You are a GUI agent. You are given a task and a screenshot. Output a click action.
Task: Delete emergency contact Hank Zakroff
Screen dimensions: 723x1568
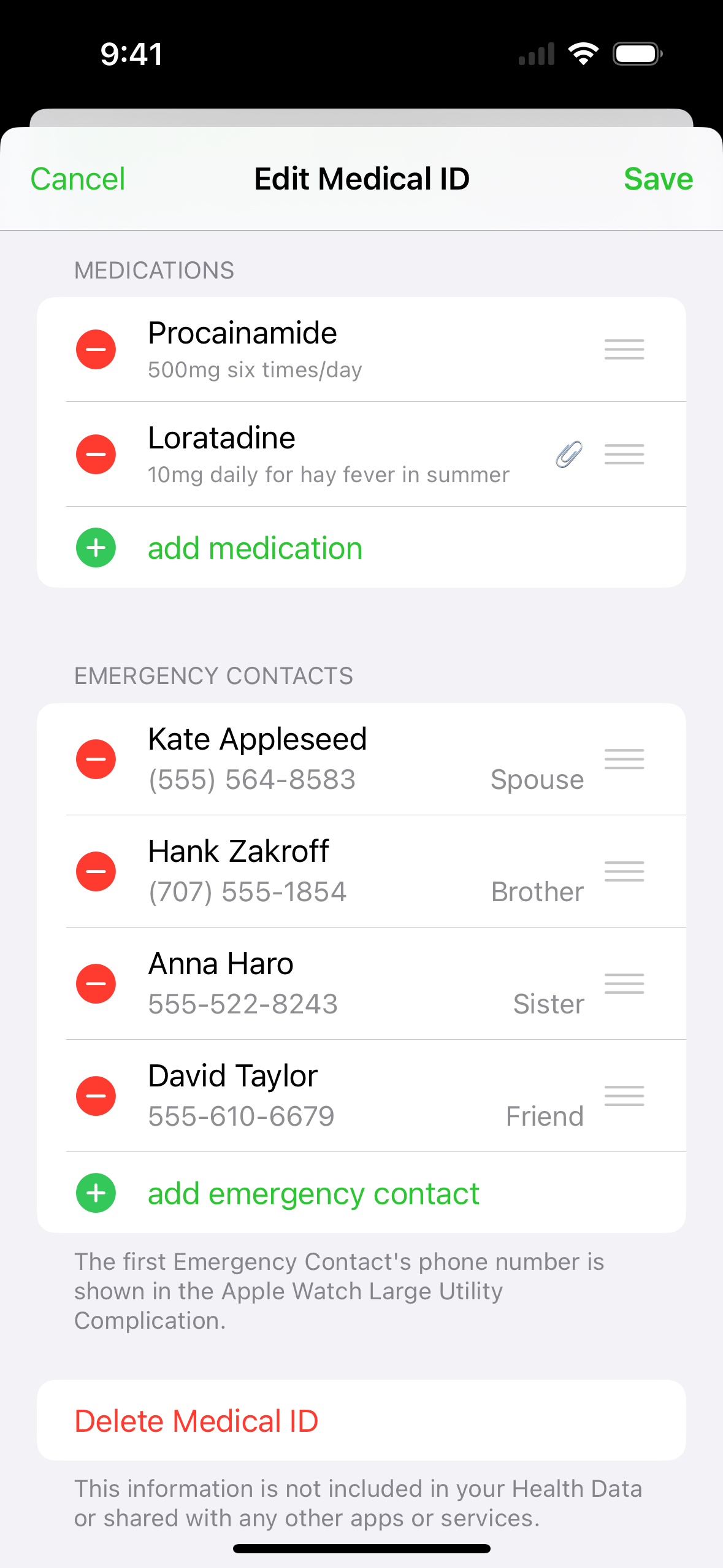[96, 872]
